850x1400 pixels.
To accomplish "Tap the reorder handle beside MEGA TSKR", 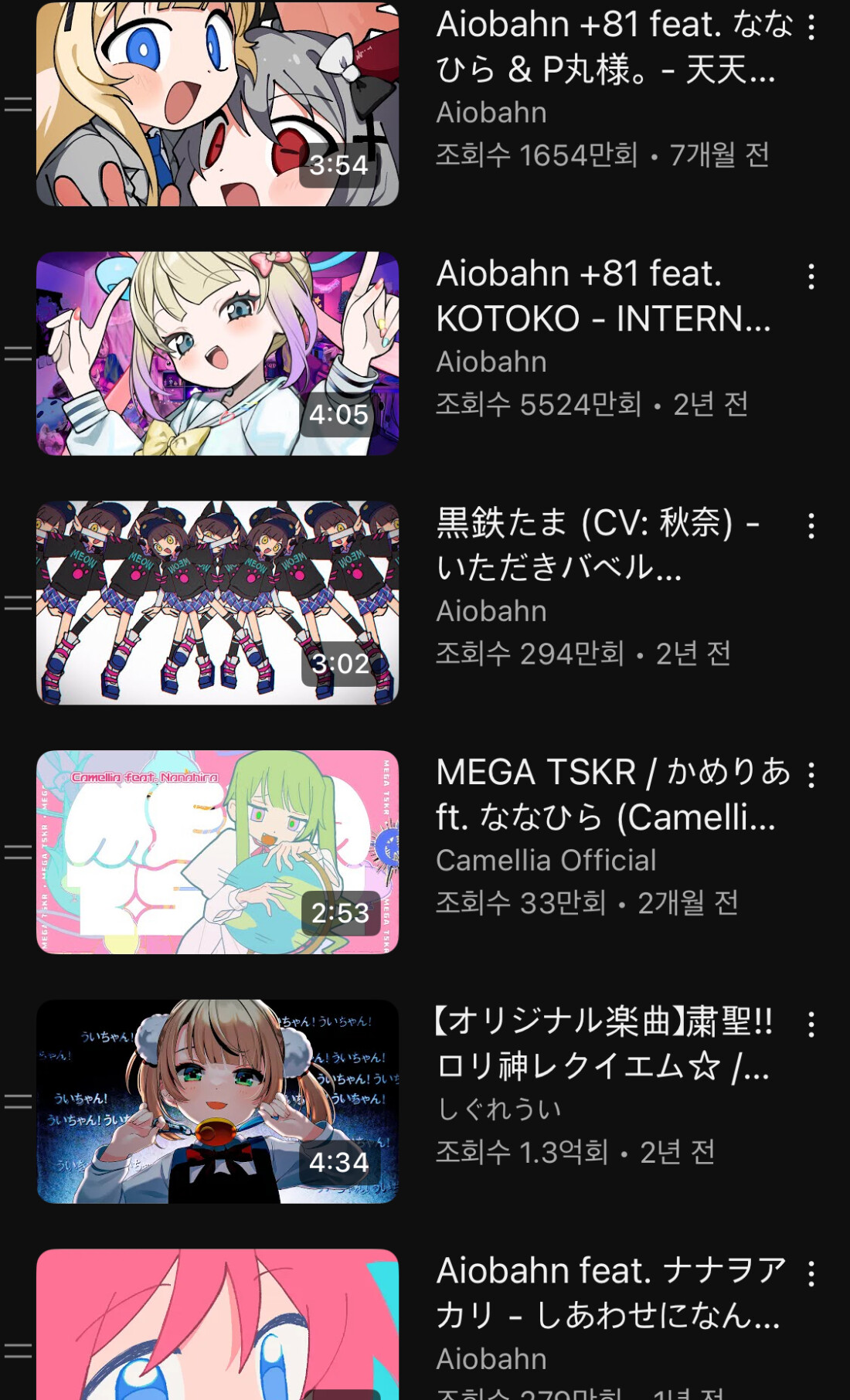I will tap(18, 852).
